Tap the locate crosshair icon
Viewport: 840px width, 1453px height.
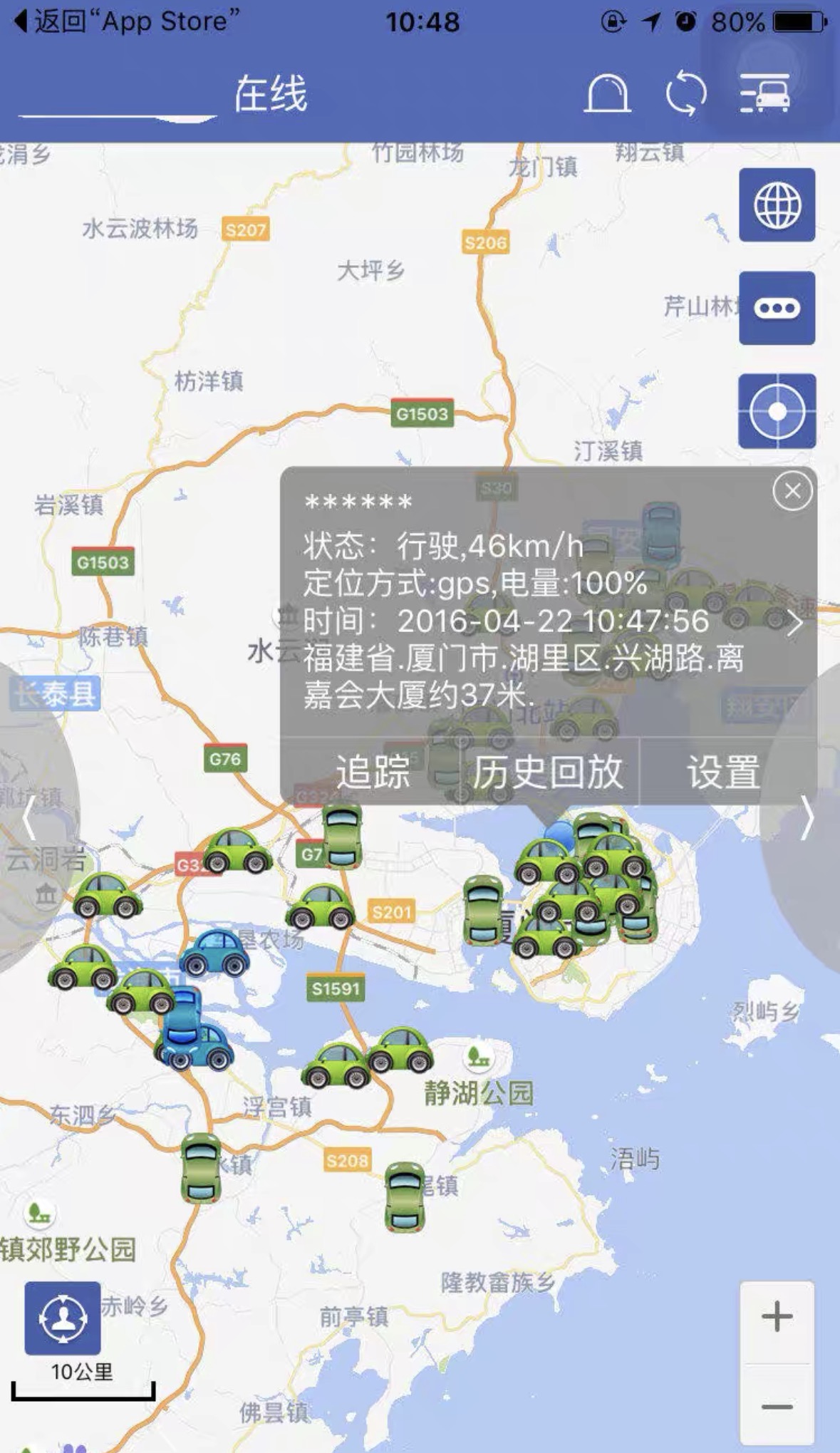[x=776, y=410]
